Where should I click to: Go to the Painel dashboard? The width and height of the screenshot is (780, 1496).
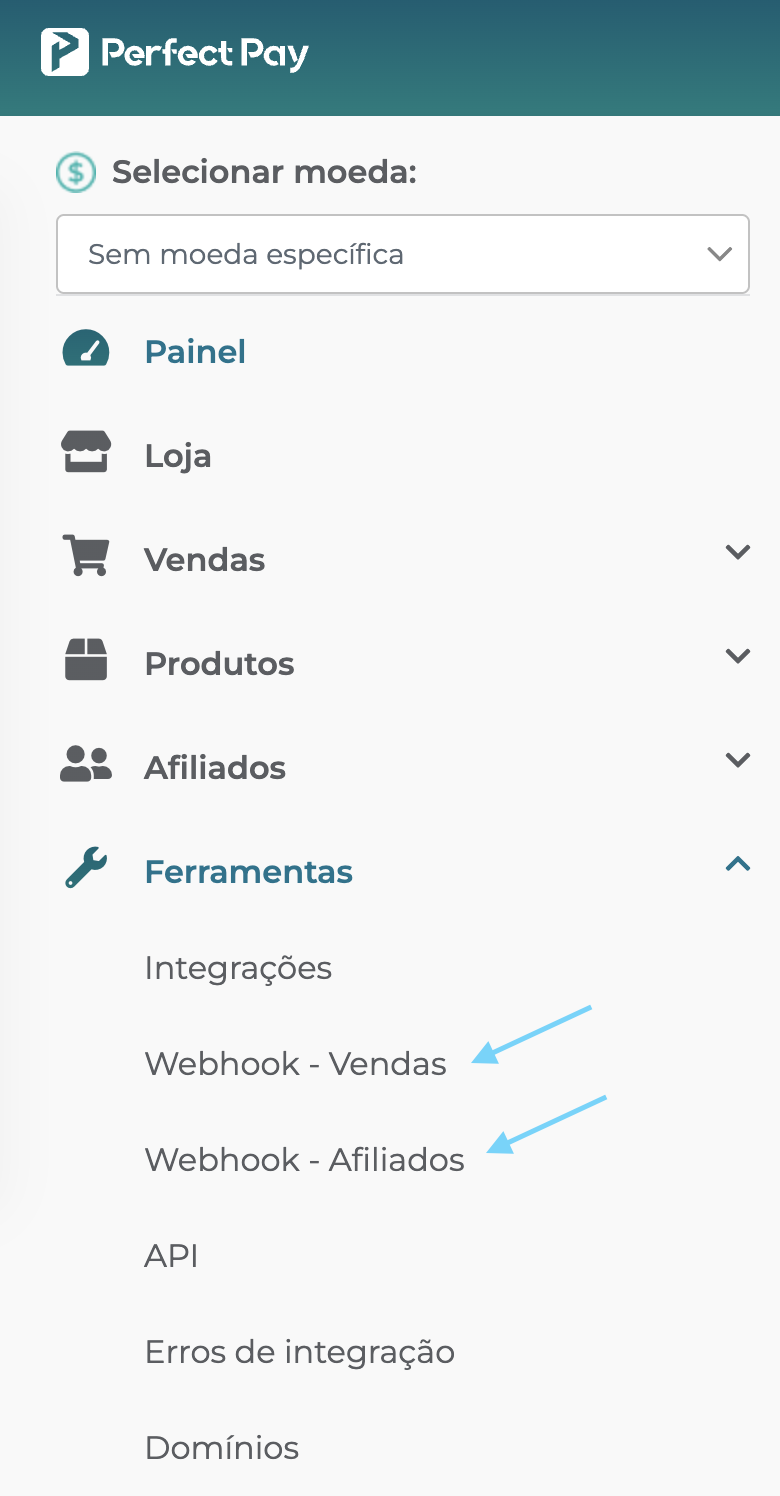[x=195, y=352]
